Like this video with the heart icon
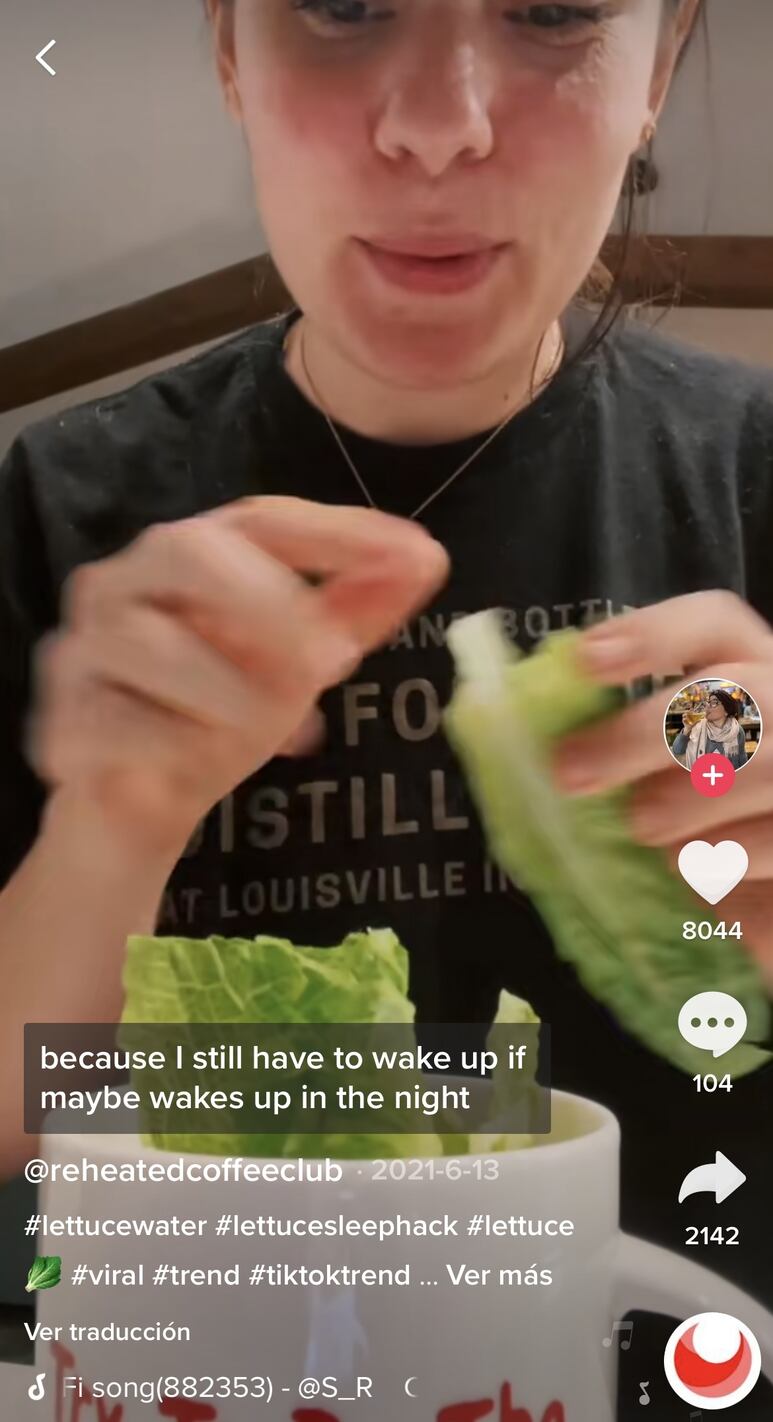The width and height of the screenshot is (773, 1422). [x=712, y=872]
